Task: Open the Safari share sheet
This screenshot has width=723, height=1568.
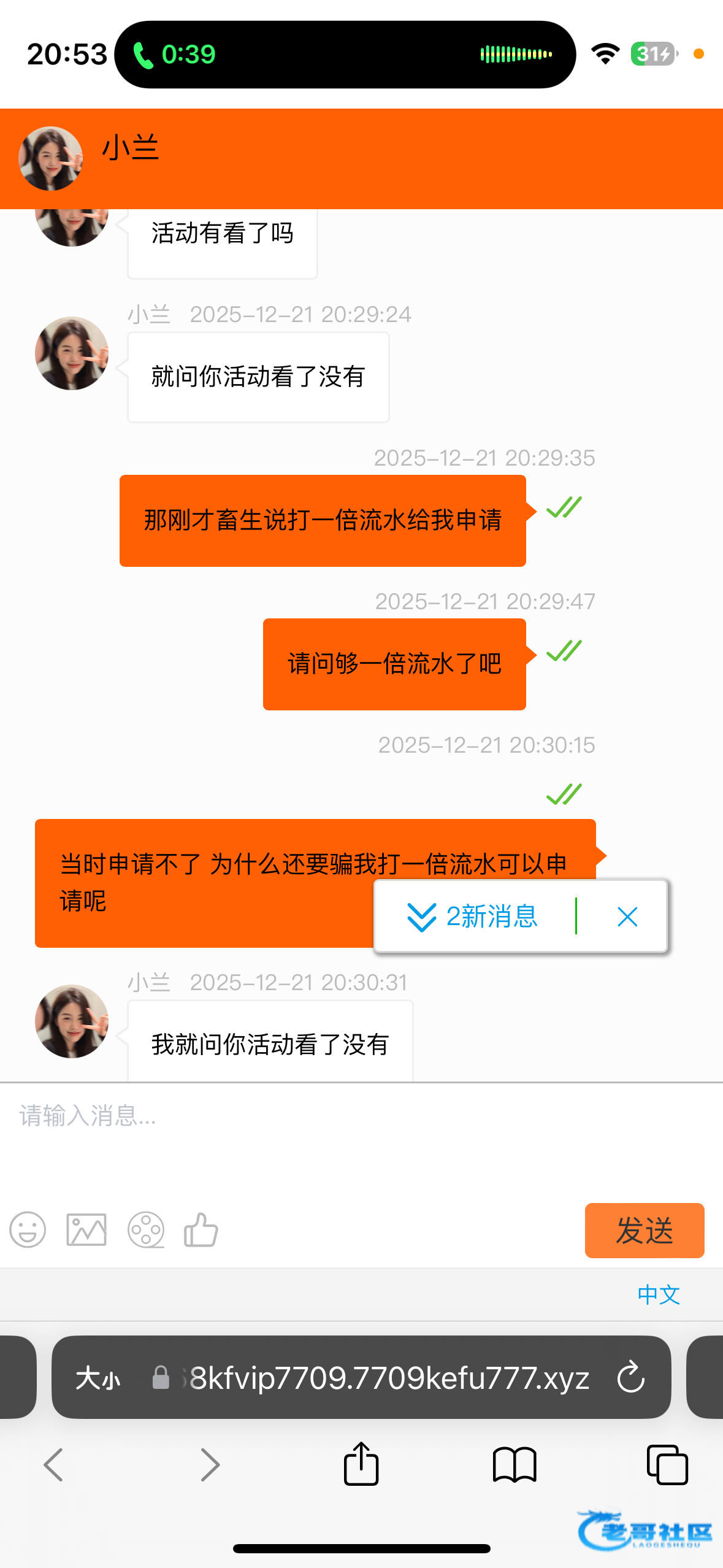Action: [361, 1464]
